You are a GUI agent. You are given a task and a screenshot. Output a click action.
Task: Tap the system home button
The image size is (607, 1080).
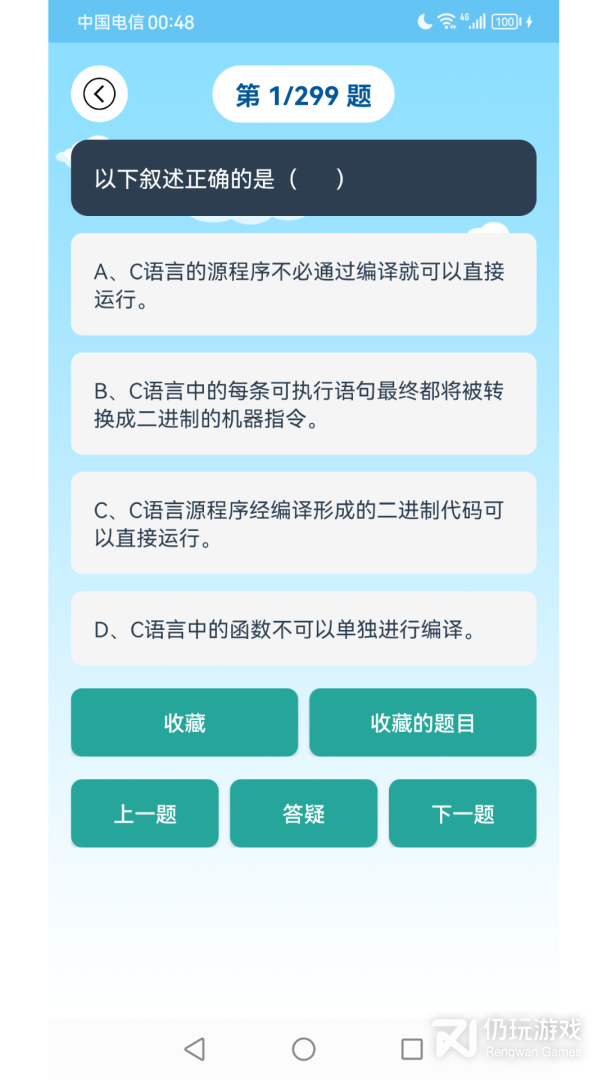303,1048
